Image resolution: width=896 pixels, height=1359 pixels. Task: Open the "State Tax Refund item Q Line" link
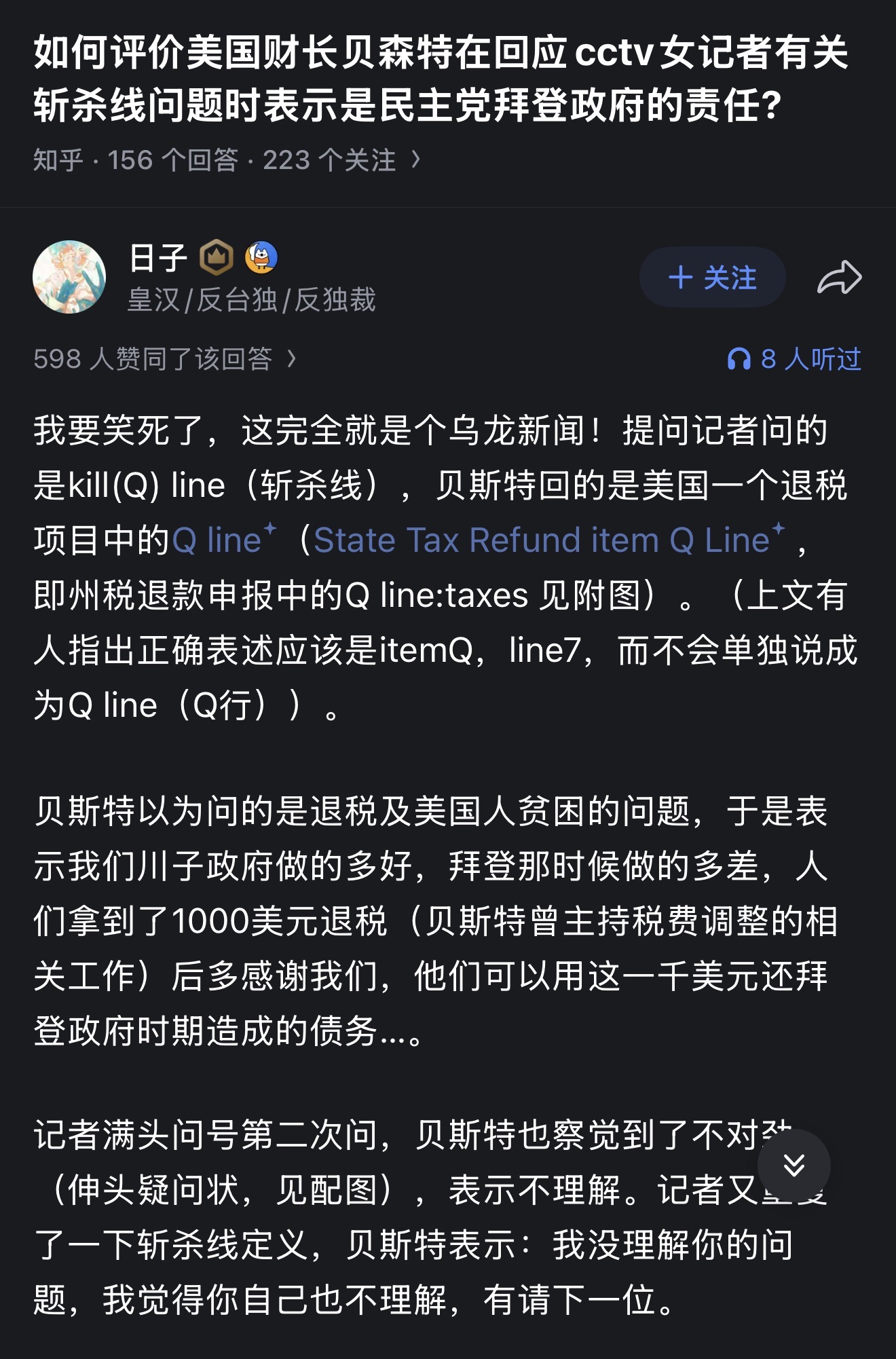point(542,541)
